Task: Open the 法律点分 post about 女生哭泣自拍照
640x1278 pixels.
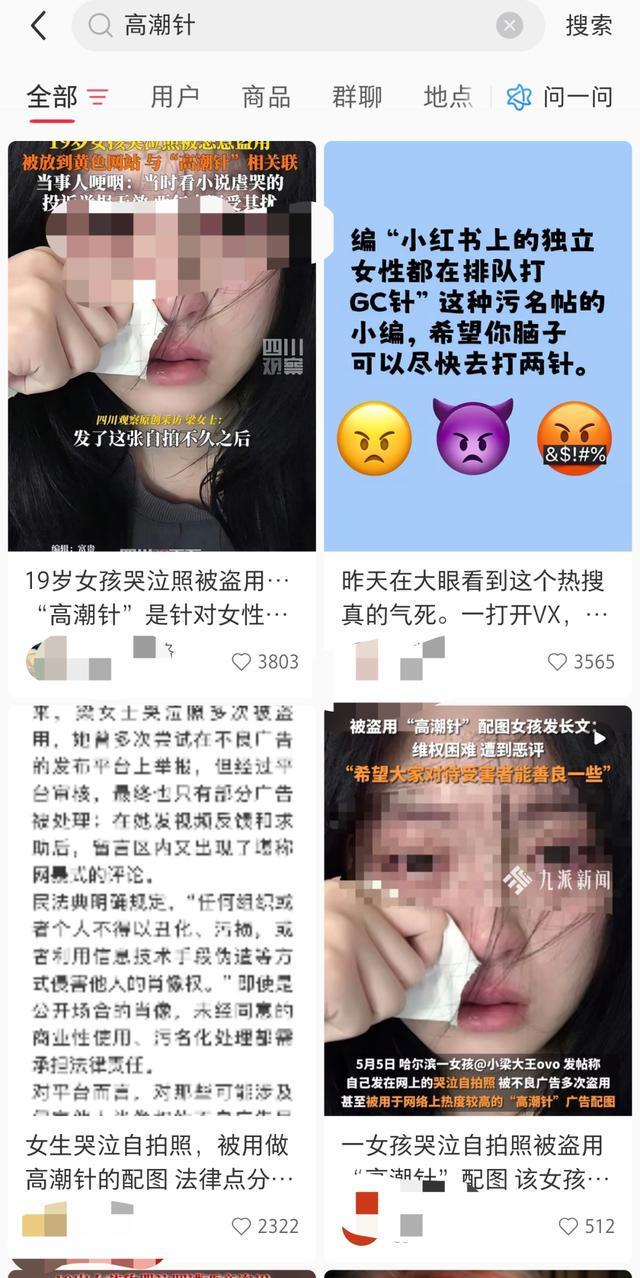Action: (162, 910)
